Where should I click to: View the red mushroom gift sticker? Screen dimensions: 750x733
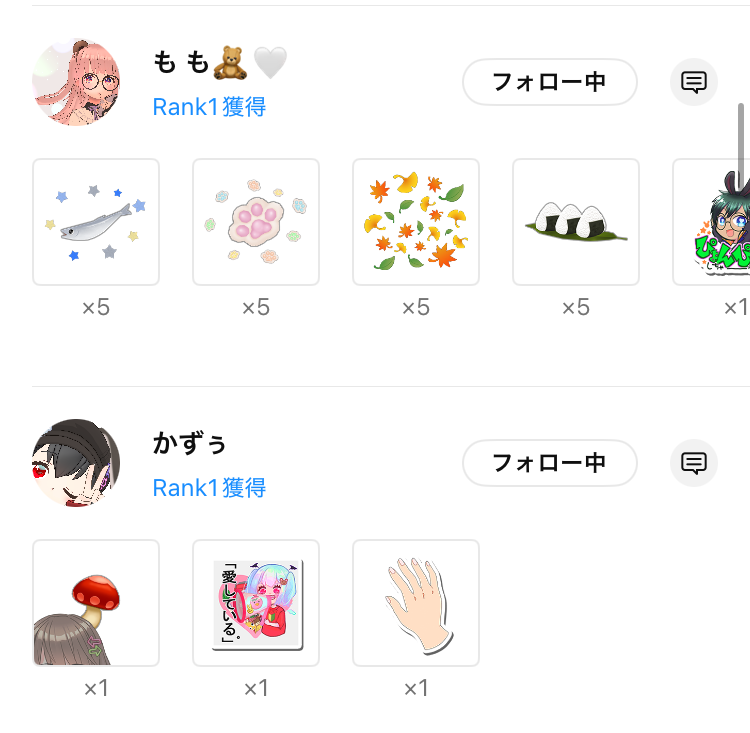click(x=96, y=603)
